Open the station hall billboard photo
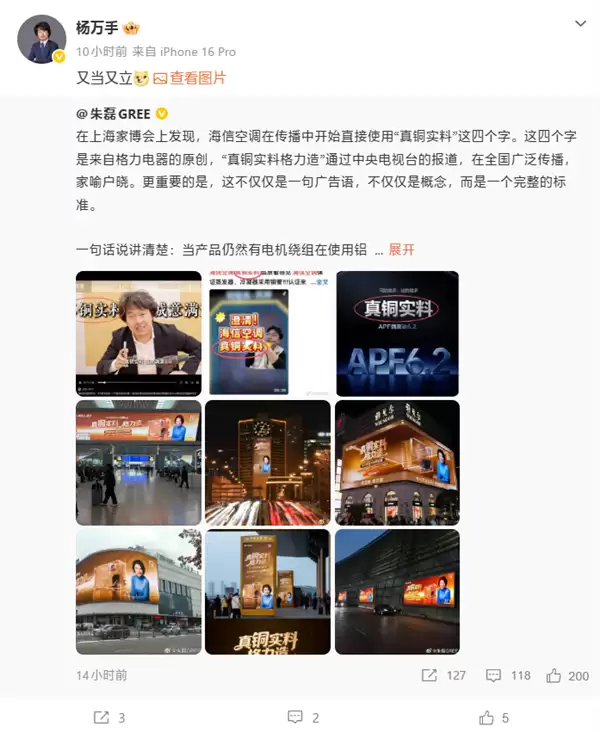Screen dimensions: 600x732 [139, 462]
